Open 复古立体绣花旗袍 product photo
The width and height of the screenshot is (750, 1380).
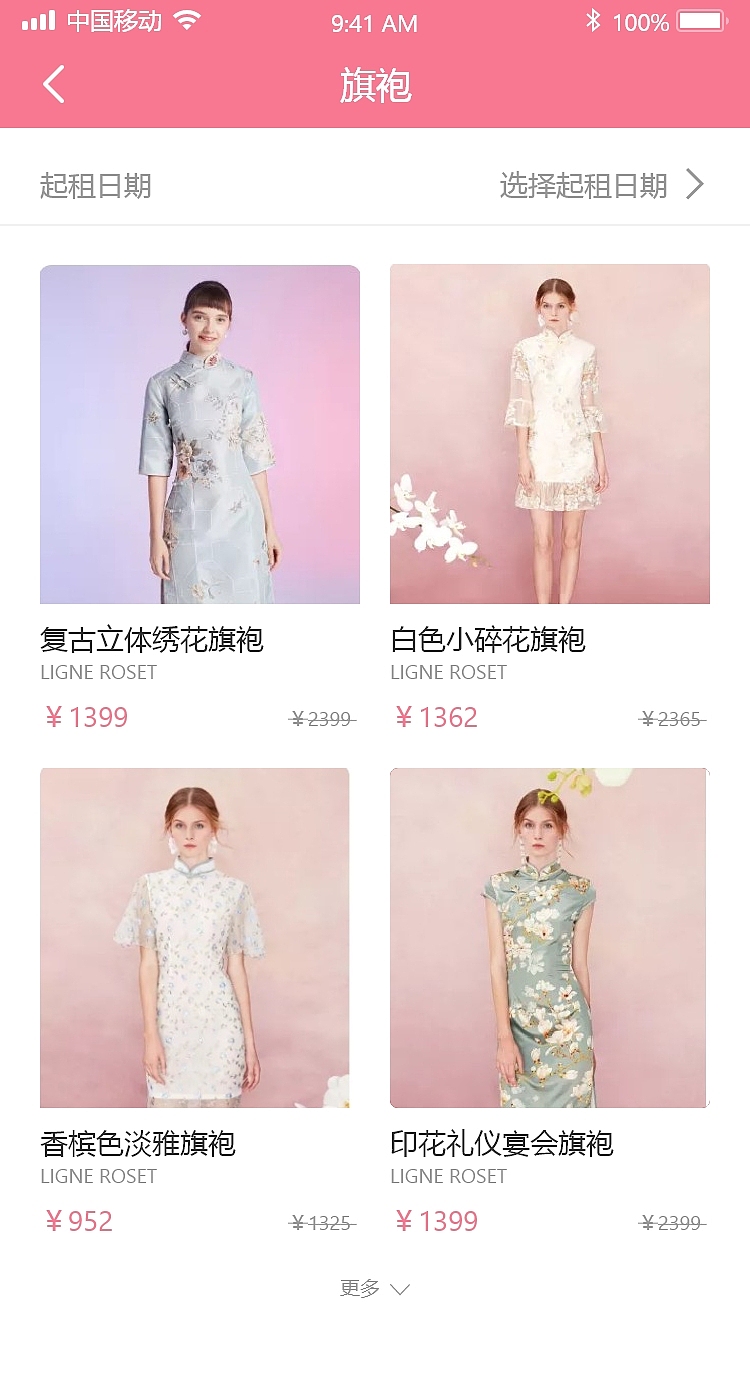pyautogui.click(x=200, y=434)
